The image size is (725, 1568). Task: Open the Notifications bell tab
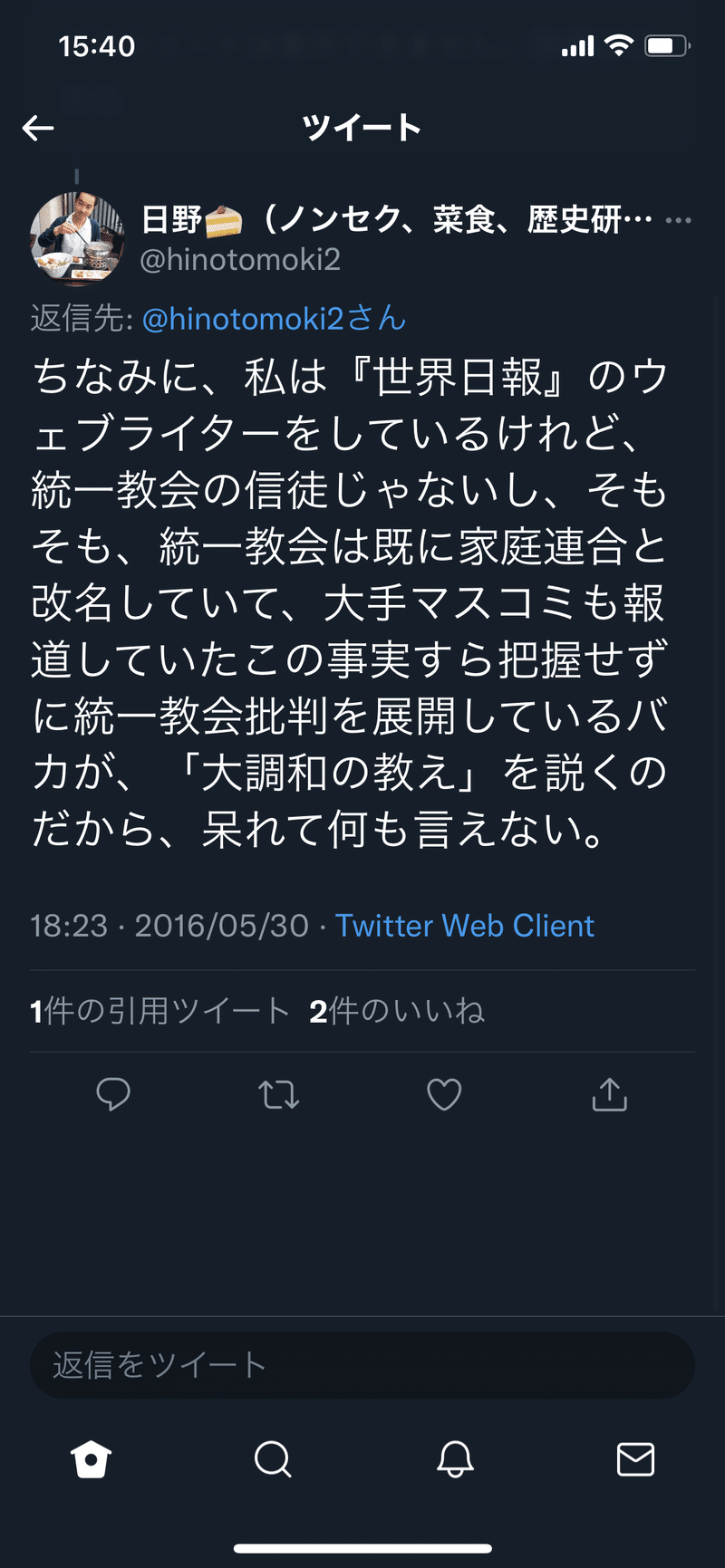click(x=455, y=1459)
